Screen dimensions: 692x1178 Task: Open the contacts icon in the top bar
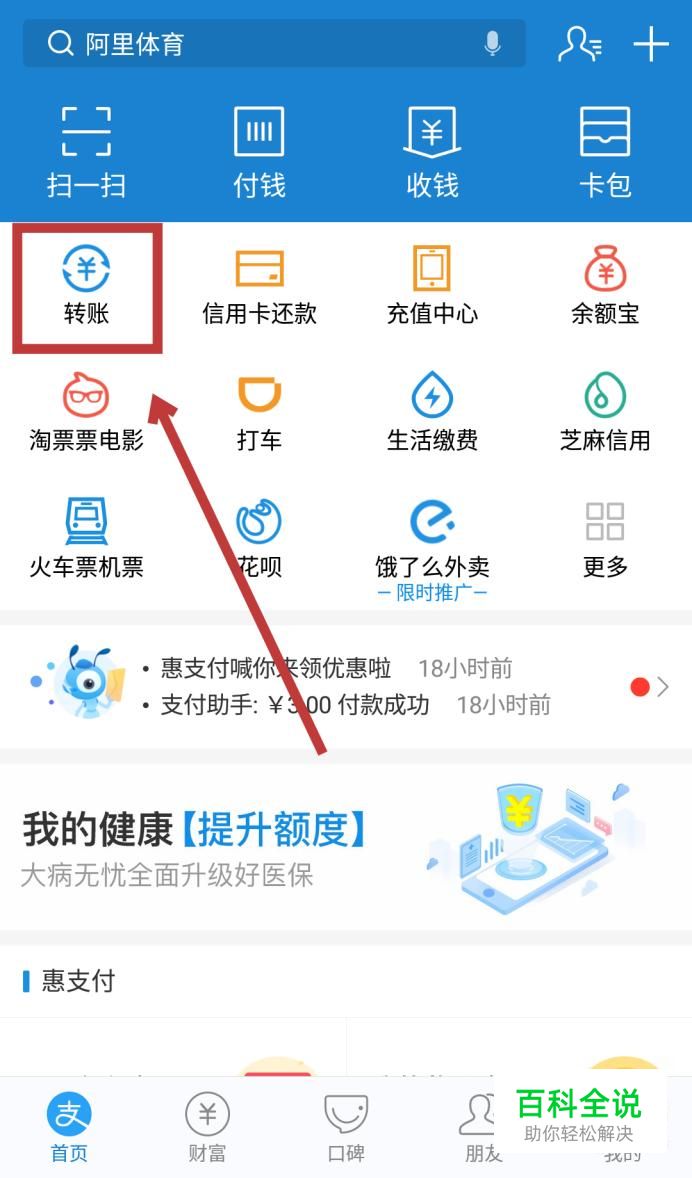[x=580, y=44]
